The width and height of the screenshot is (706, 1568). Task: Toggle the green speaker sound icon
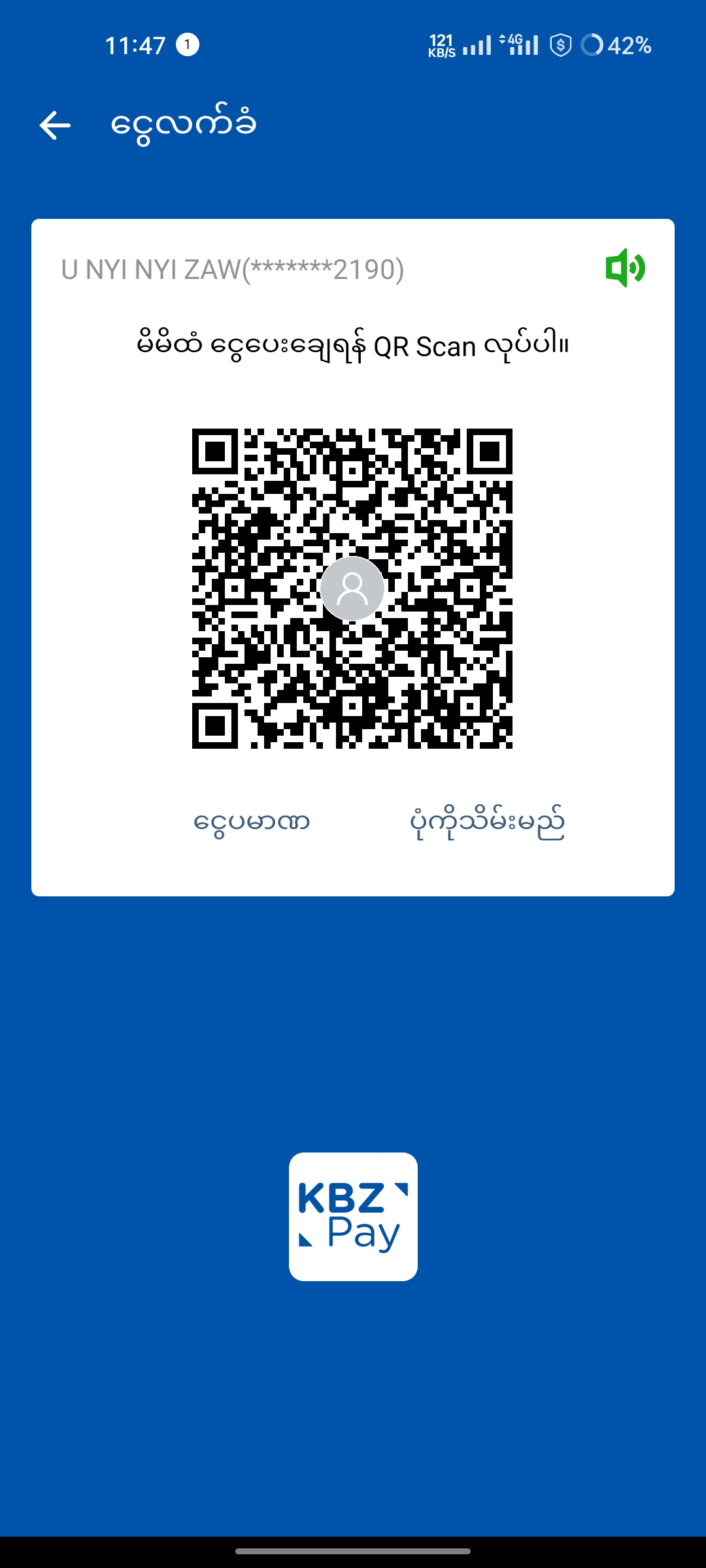click(625, 268)
